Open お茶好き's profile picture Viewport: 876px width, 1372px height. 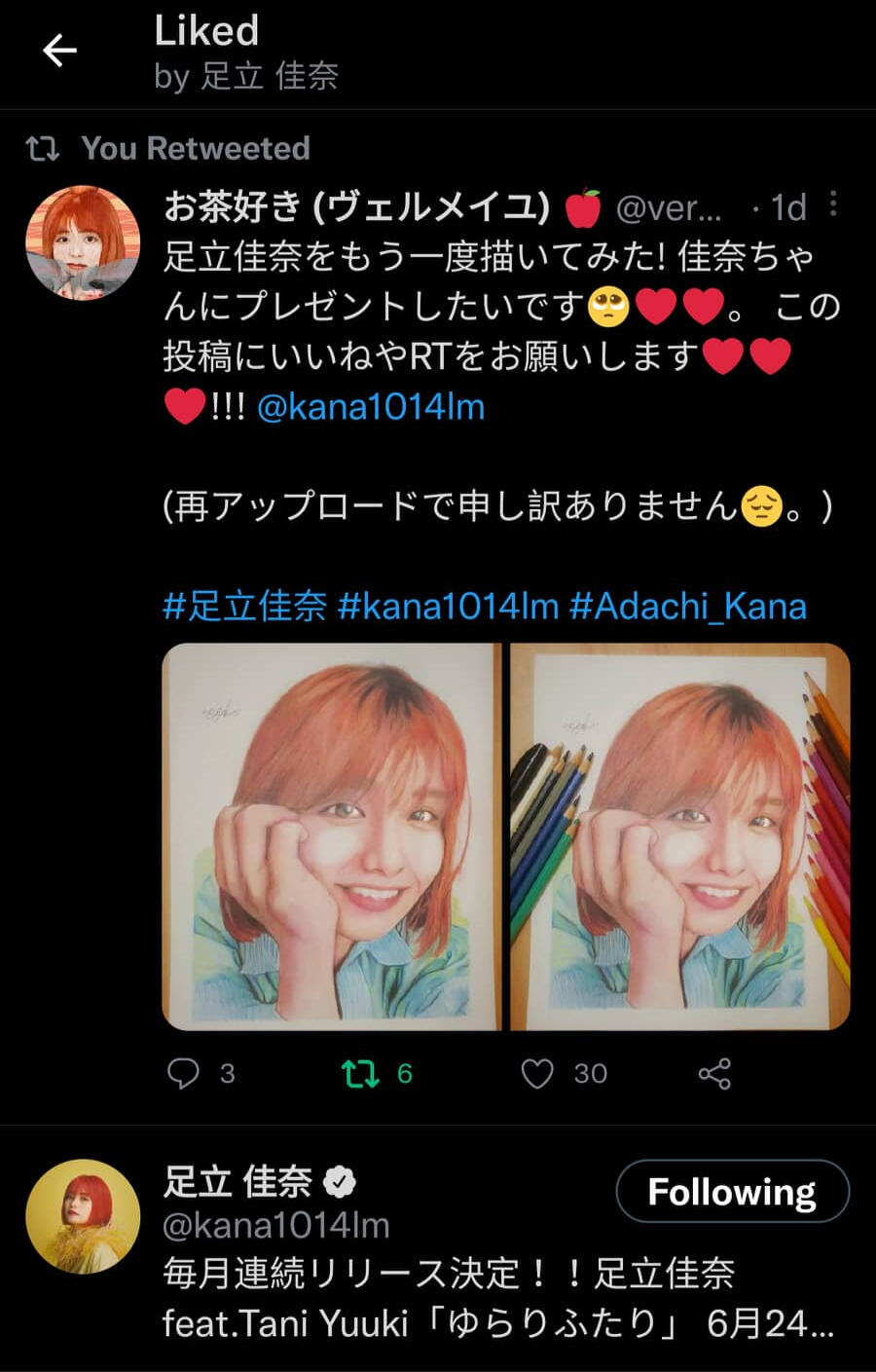click(83, 242)
